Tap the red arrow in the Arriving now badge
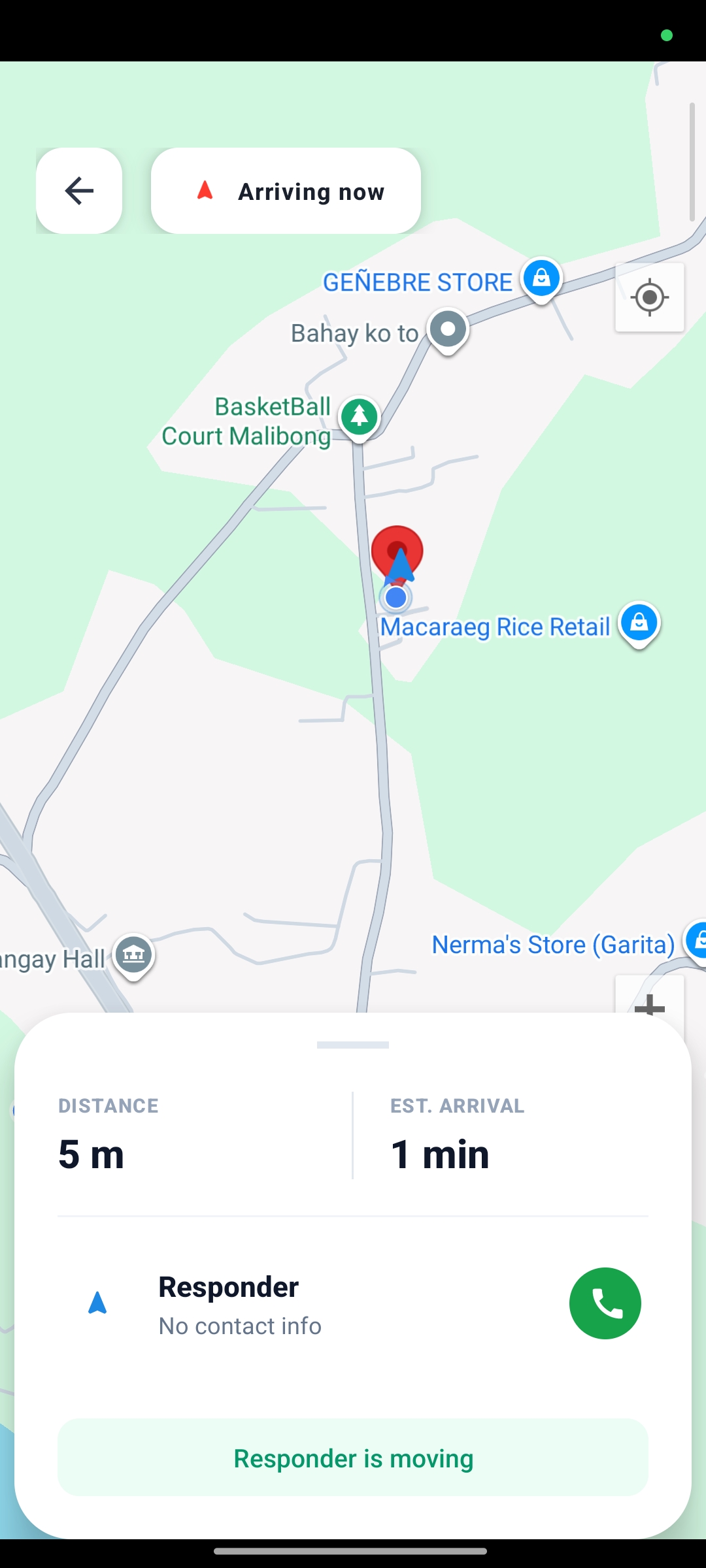This screenshot has width=706, height=1568. (205, 190)
